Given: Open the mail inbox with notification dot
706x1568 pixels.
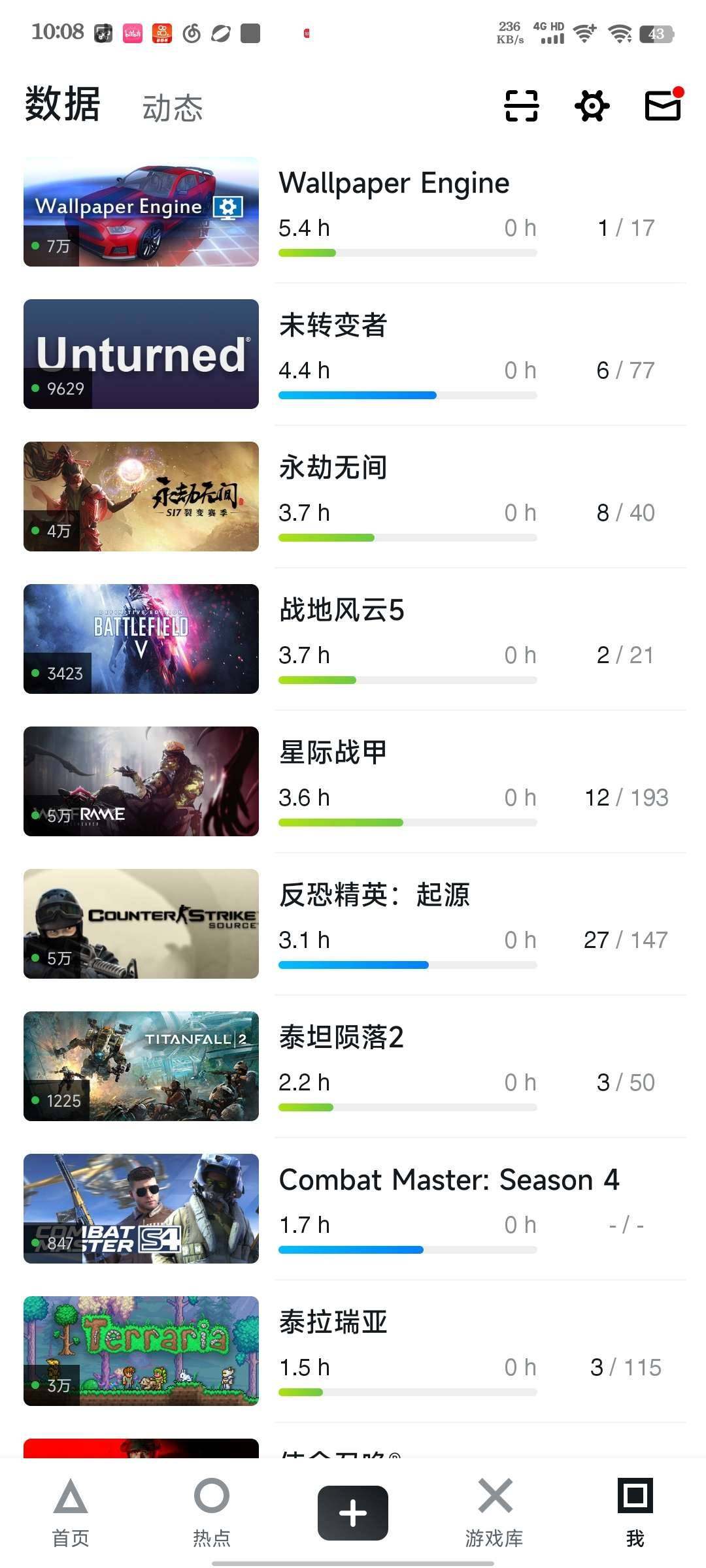Looking at the screenshot, I should point(662,106).
